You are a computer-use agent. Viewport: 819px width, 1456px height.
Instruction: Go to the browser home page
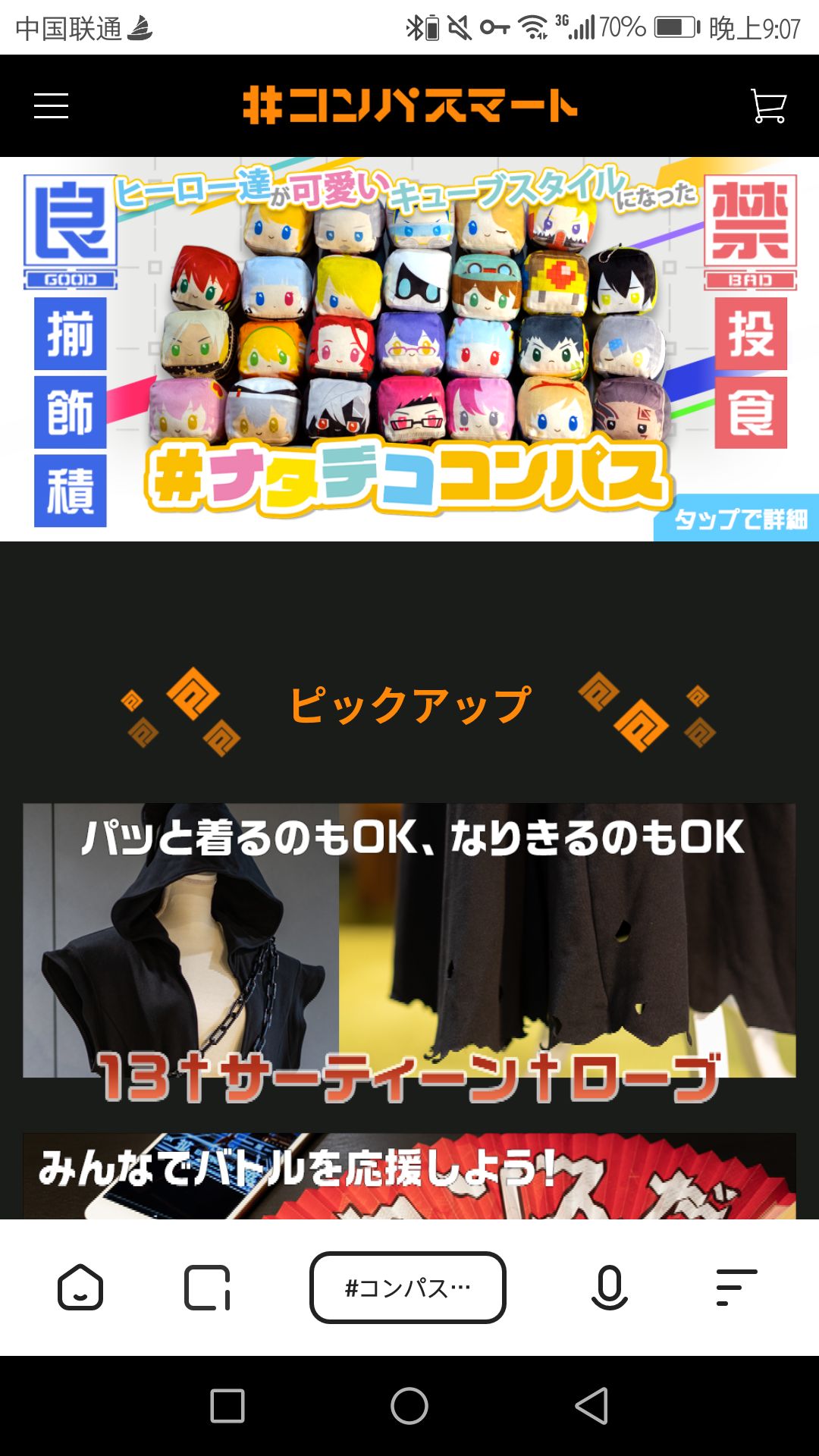pyautogui.click(x=80, y=1287)
